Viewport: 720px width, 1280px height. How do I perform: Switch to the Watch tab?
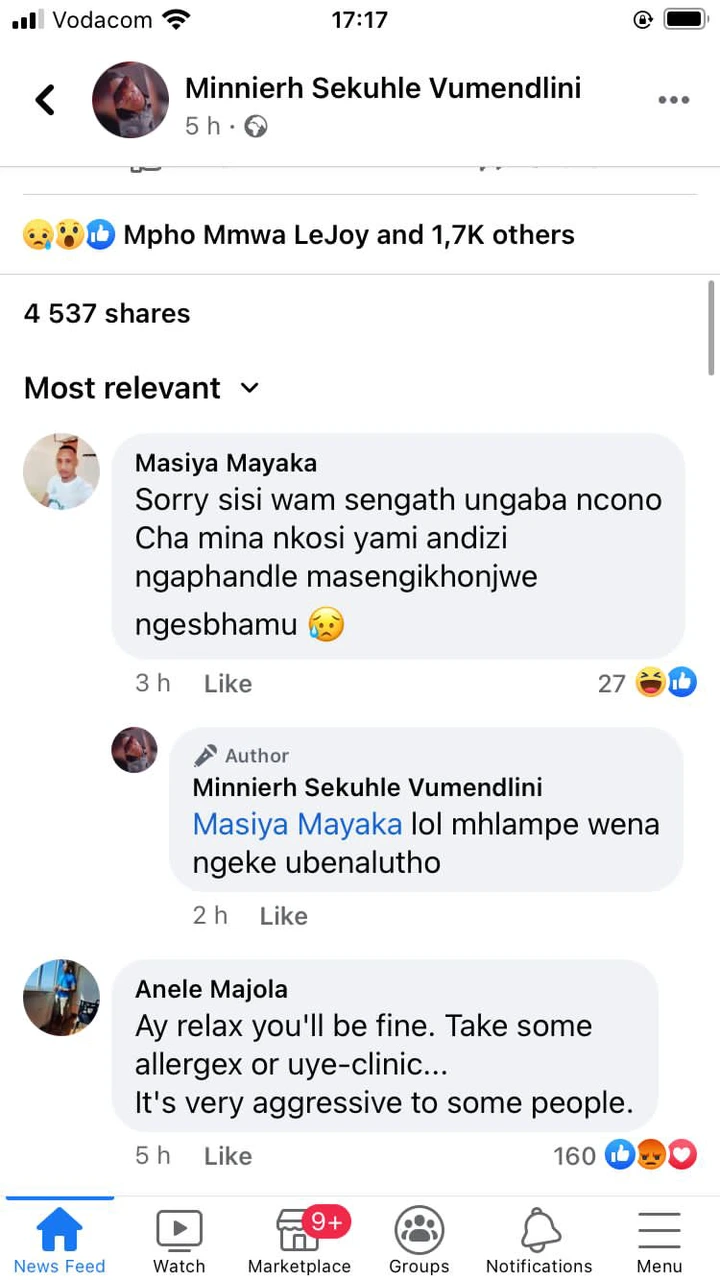[x=179, y=1240]
